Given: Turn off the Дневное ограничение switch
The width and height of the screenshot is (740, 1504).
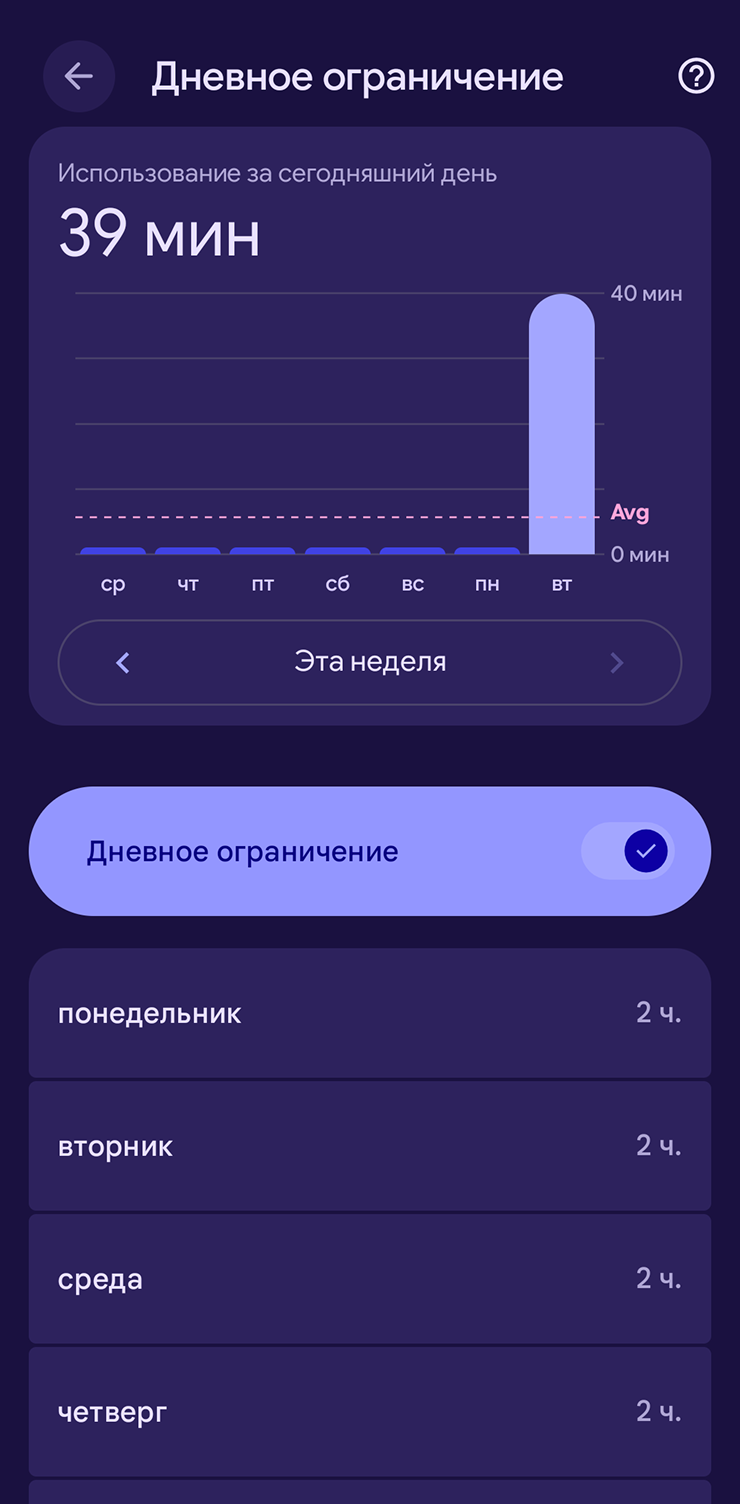Looking at the screenshot, I should (x=628, y=851).
